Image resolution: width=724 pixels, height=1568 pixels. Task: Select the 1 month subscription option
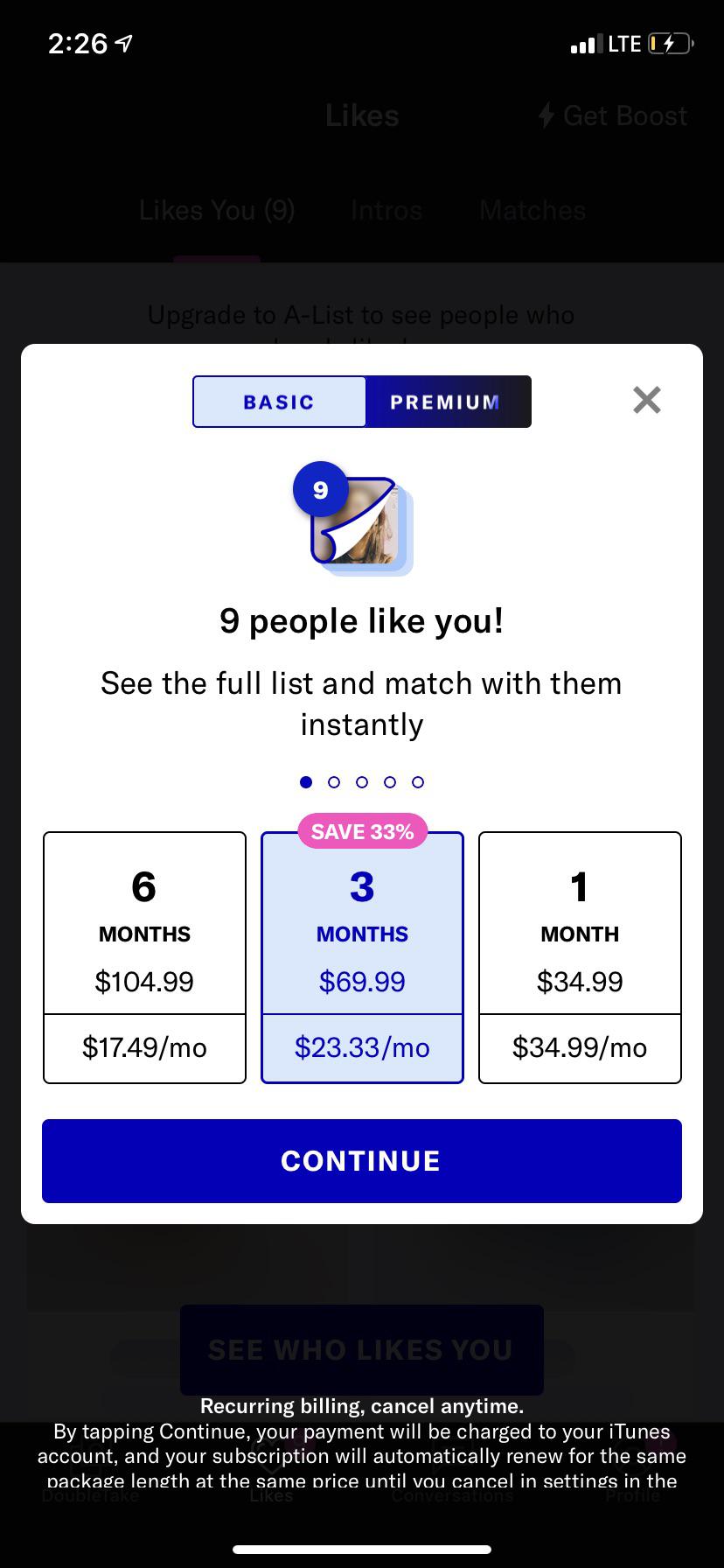tap(579, 957)
